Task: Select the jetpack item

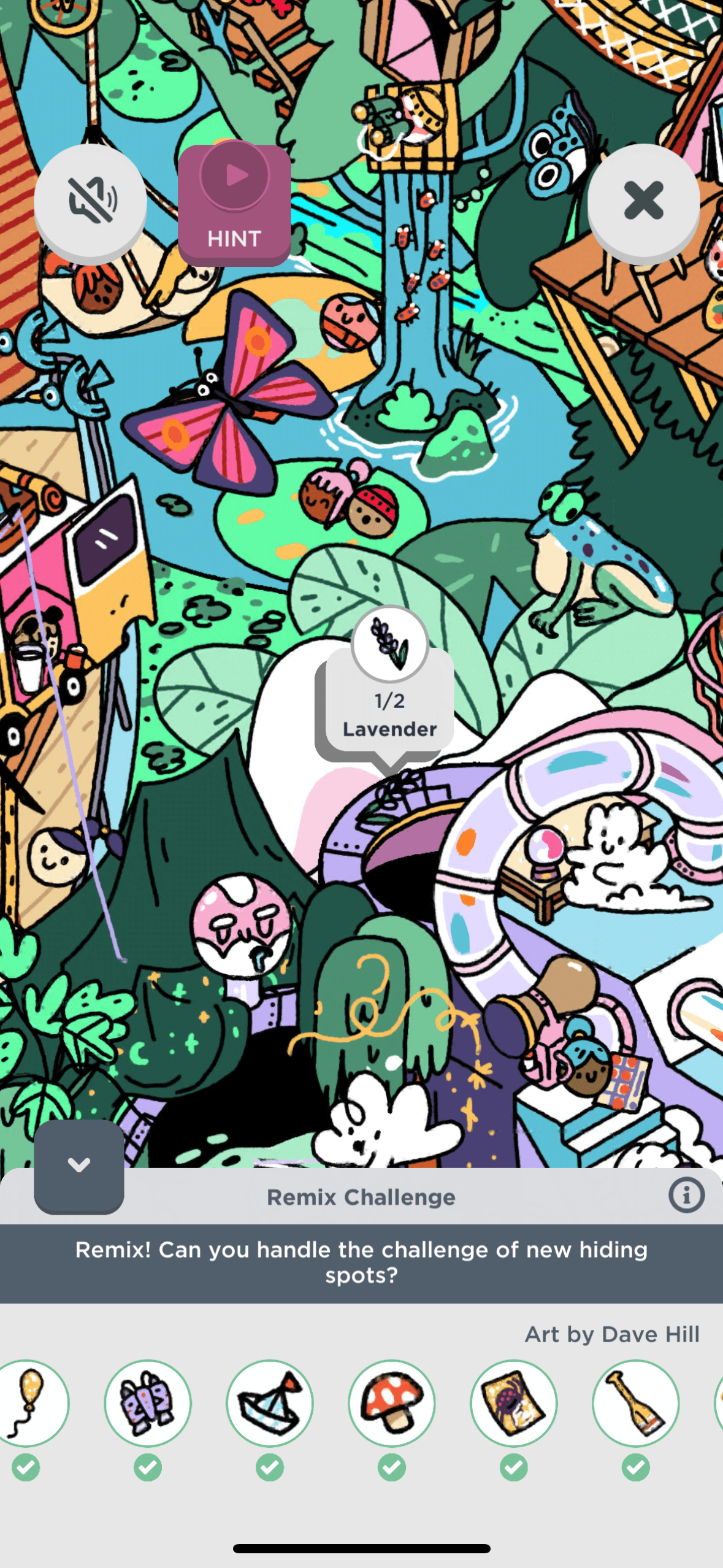Action: 148,1403
